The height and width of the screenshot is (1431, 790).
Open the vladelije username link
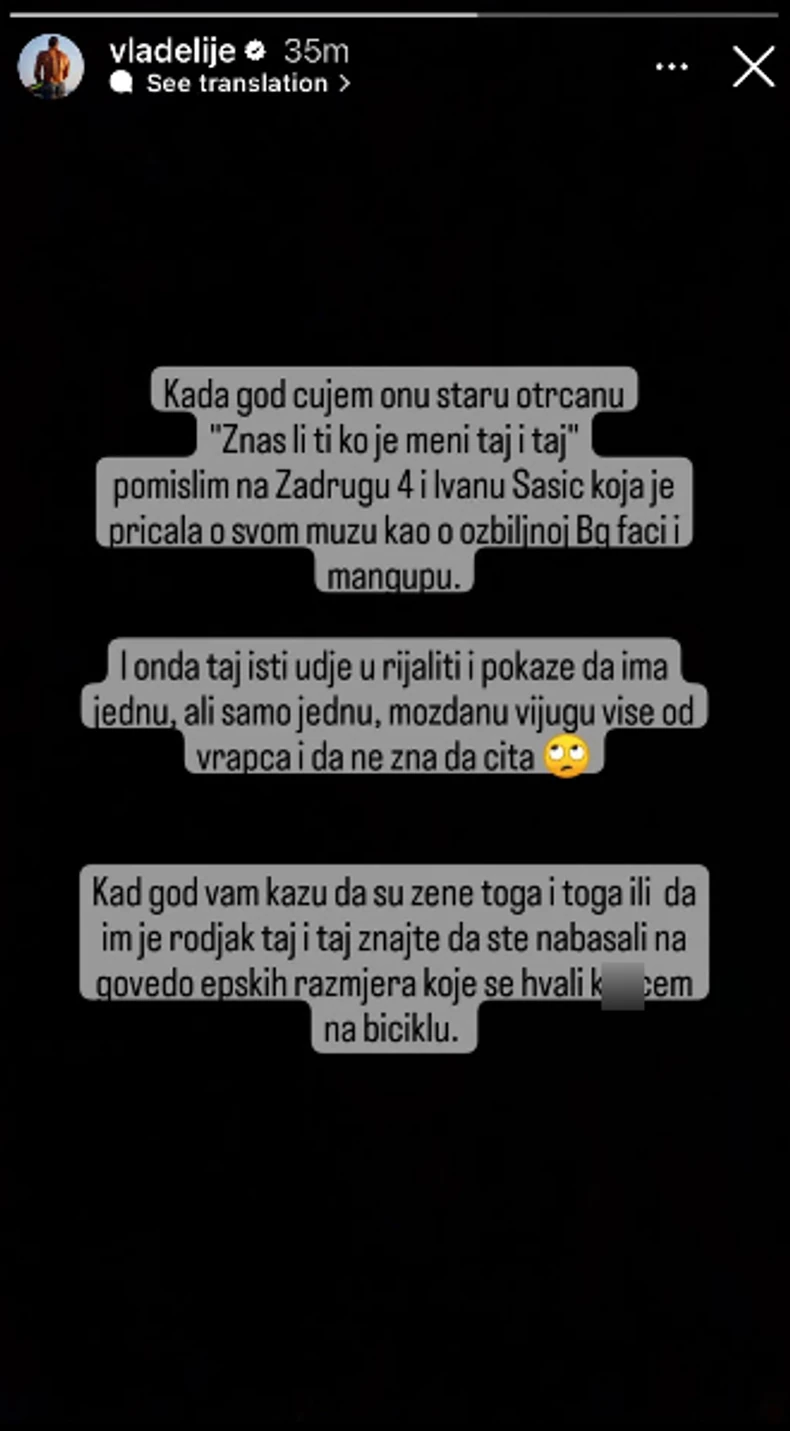(x=174, y=50)
